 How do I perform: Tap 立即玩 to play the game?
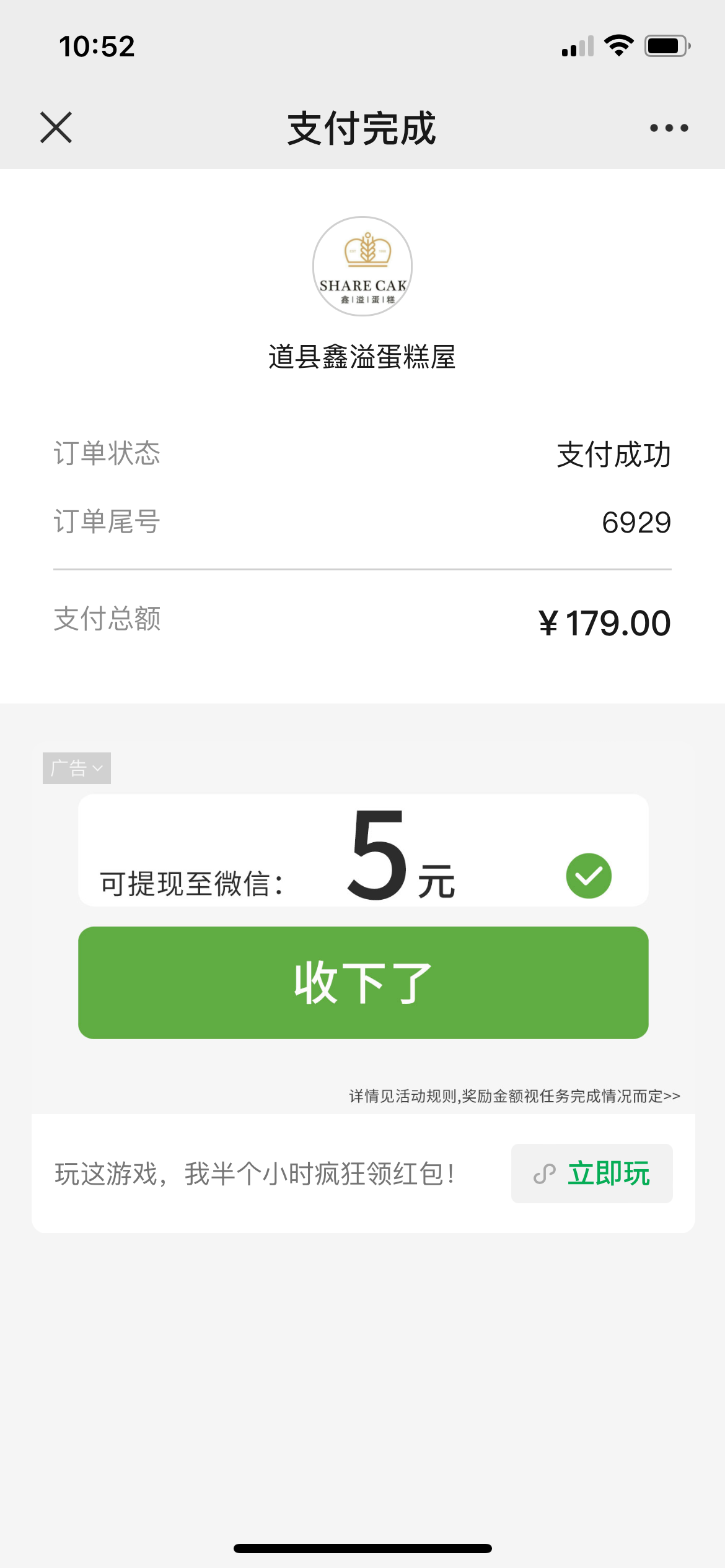(592, 1174)
